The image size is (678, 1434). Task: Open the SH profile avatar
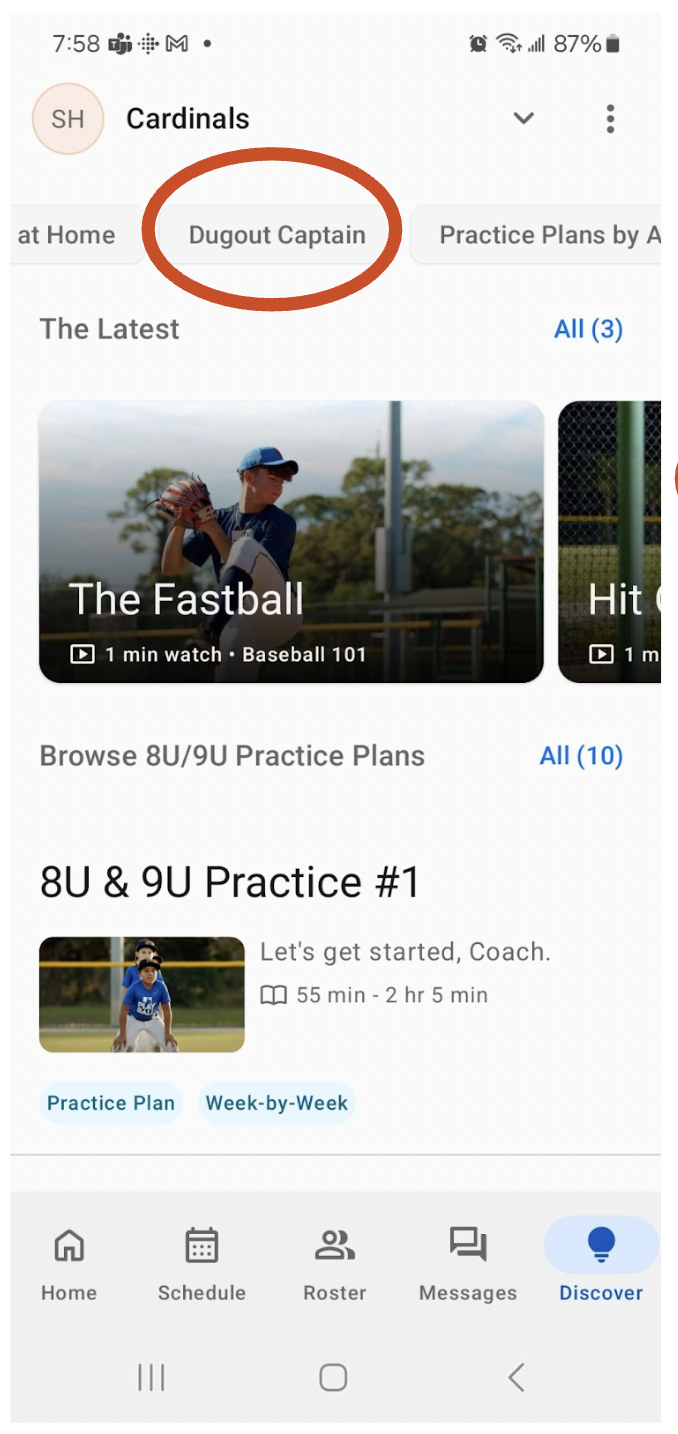pos(68,119)
